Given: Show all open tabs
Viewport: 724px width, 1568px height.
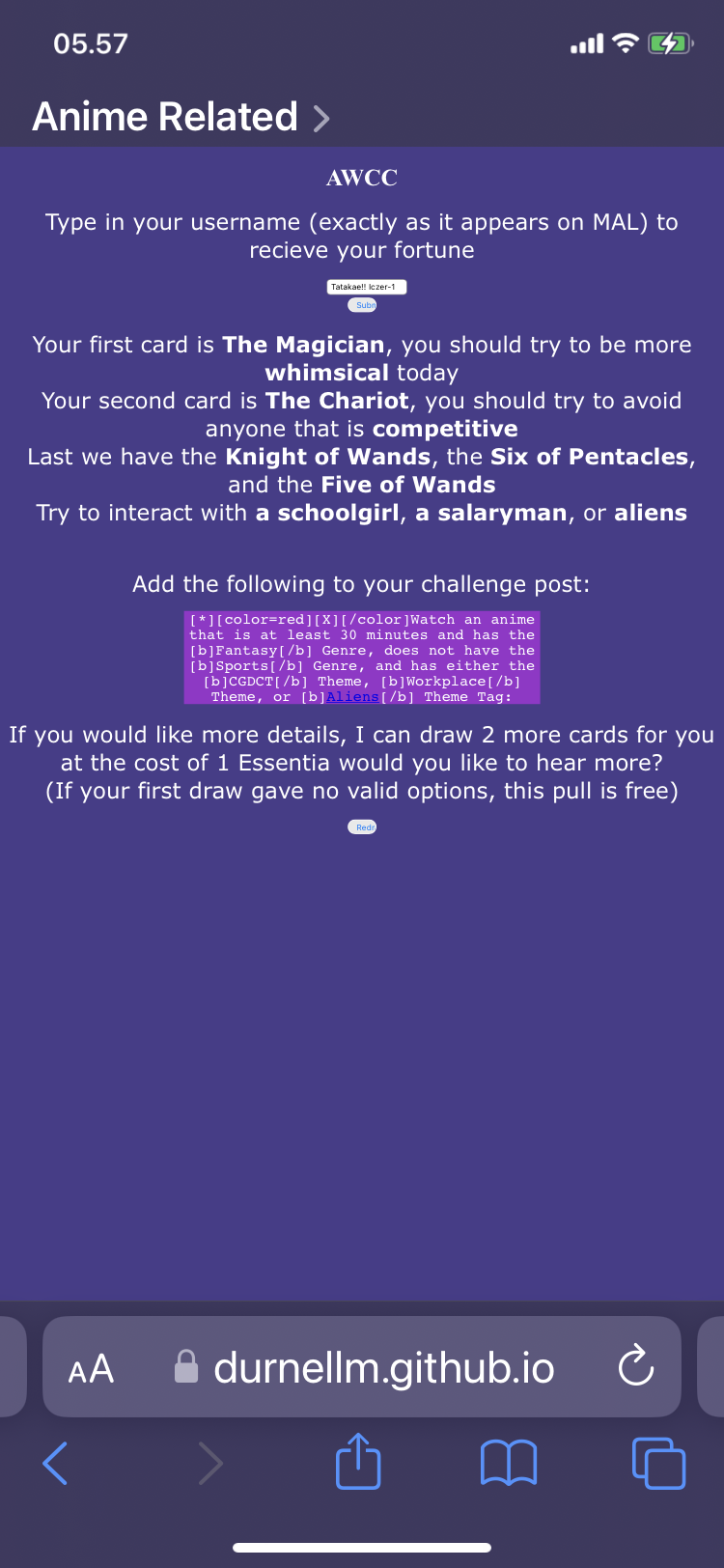Looking at the screenshot, I should point(659,1463).
